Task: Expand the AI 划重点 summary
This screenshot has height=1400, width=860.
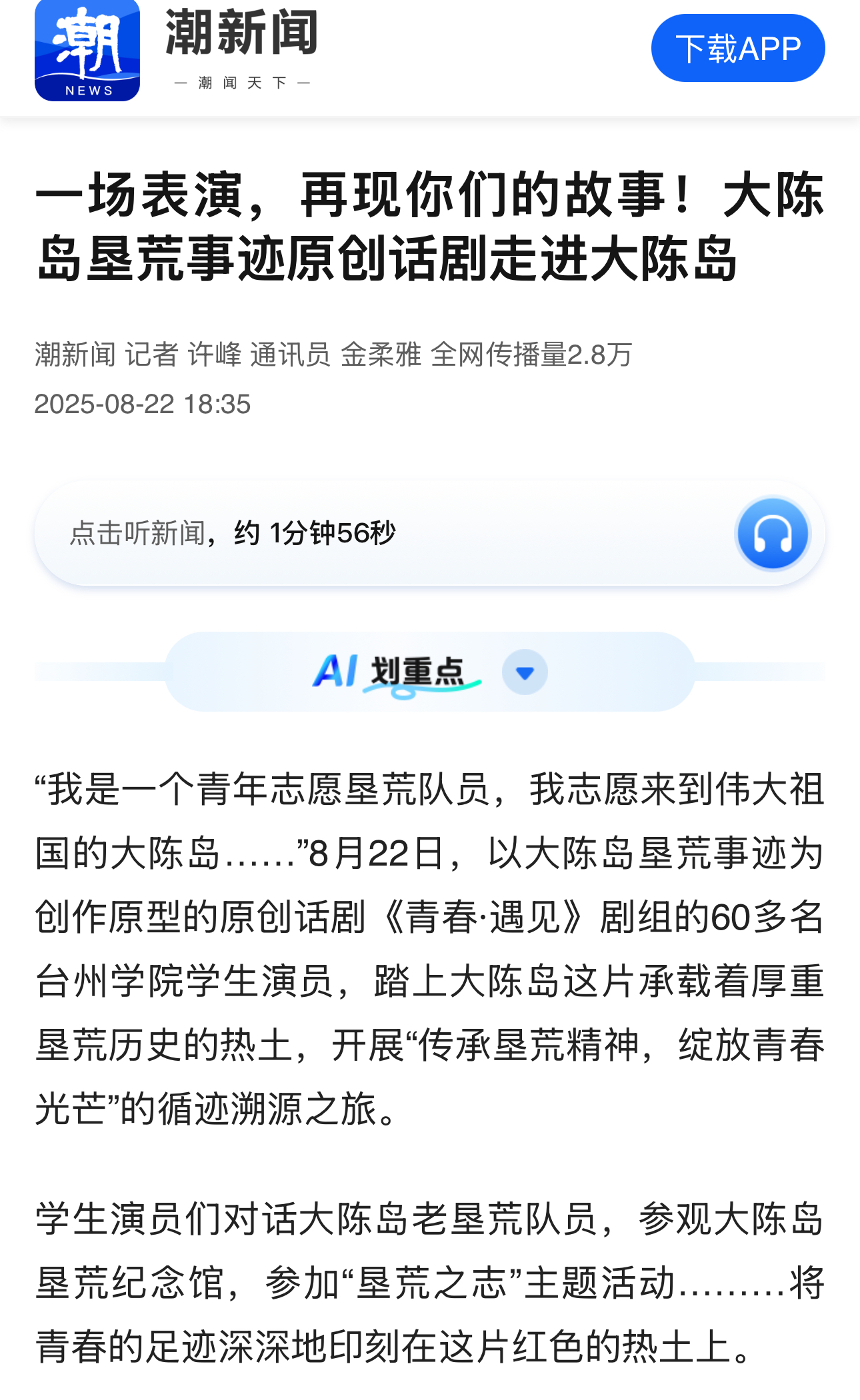Action: (x=525, y=672)
